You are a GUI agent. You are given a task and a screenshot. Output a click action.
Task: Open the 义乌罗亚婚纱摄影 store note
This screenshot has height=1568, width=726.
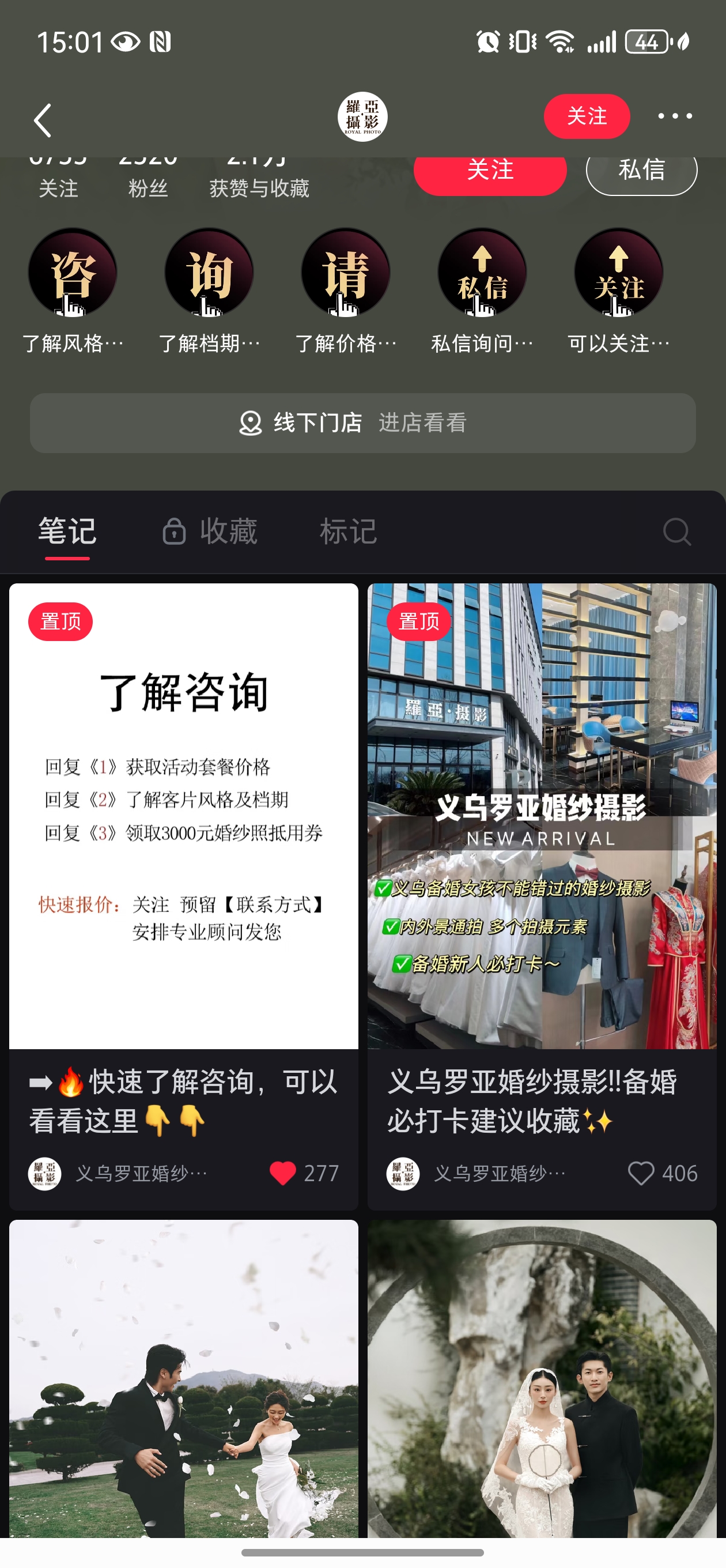click(542, 816)
